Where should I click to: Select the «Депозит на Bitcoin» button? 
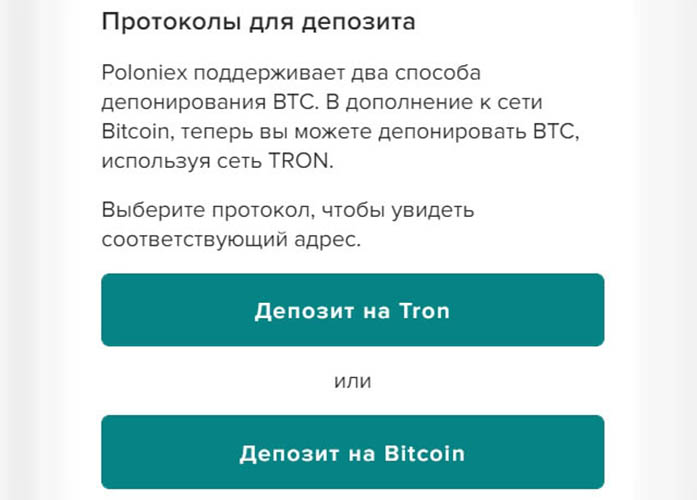click(x=352, y=453)
